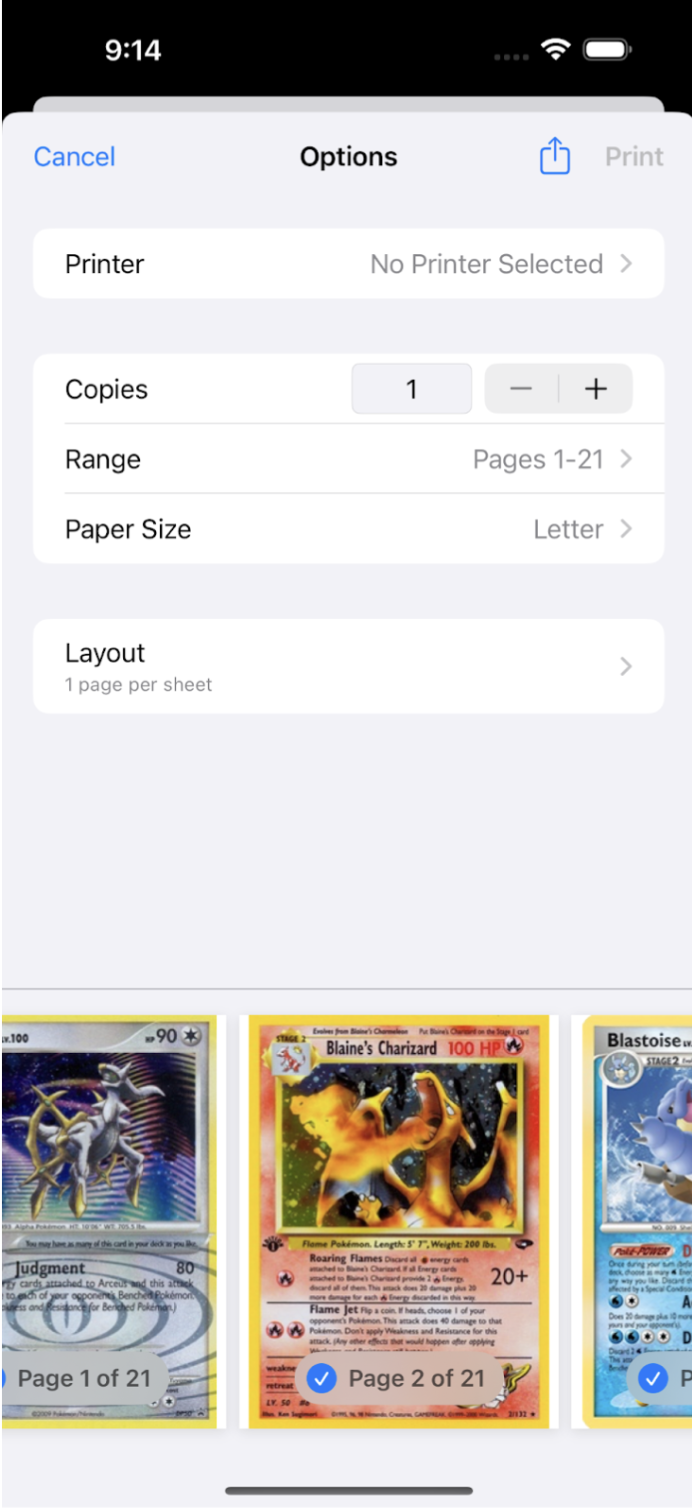The width and height of the screenshot is (692, 1508).
Task: Open the Printer selection row
Action: click(348, 264)
